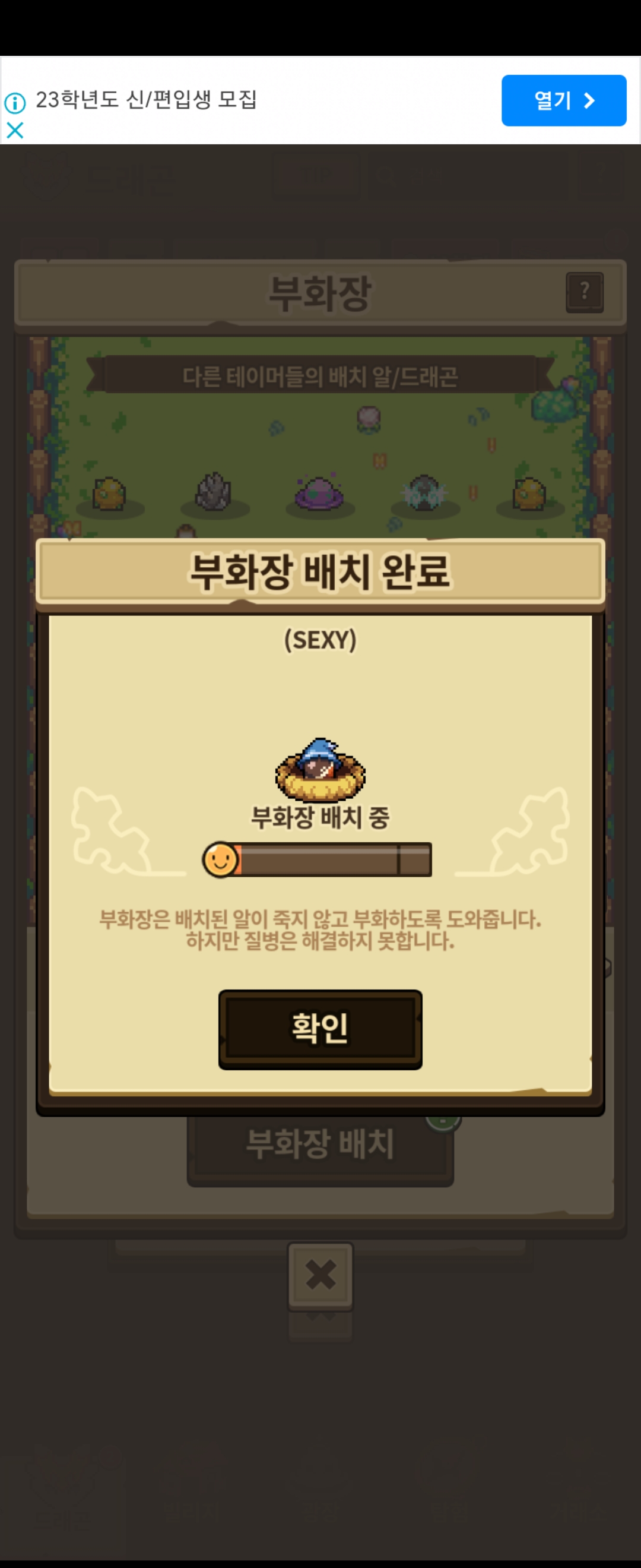
Task: Open ad info icon
Action: point(15,103)
